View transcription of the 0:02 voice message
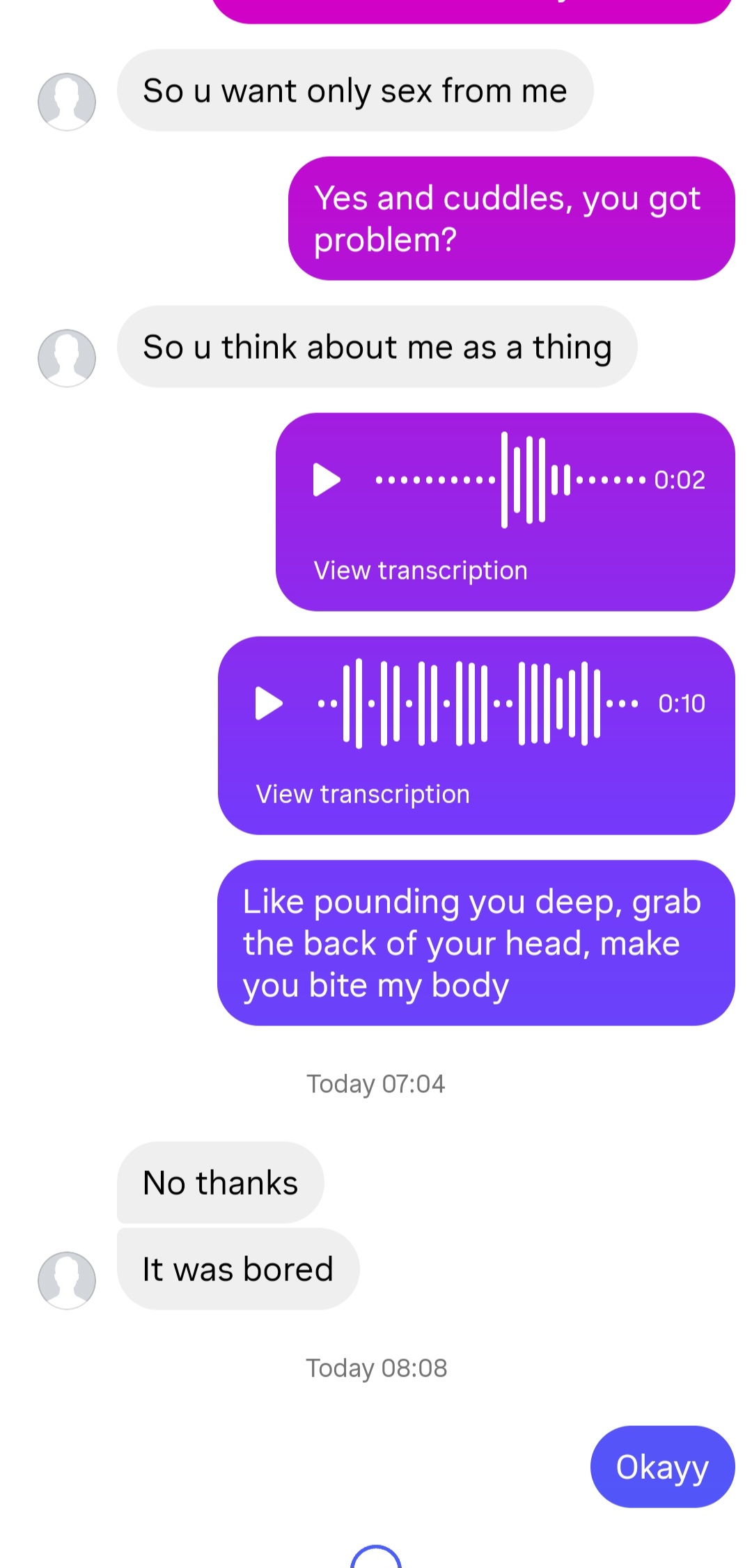 (x=420, y=570)
